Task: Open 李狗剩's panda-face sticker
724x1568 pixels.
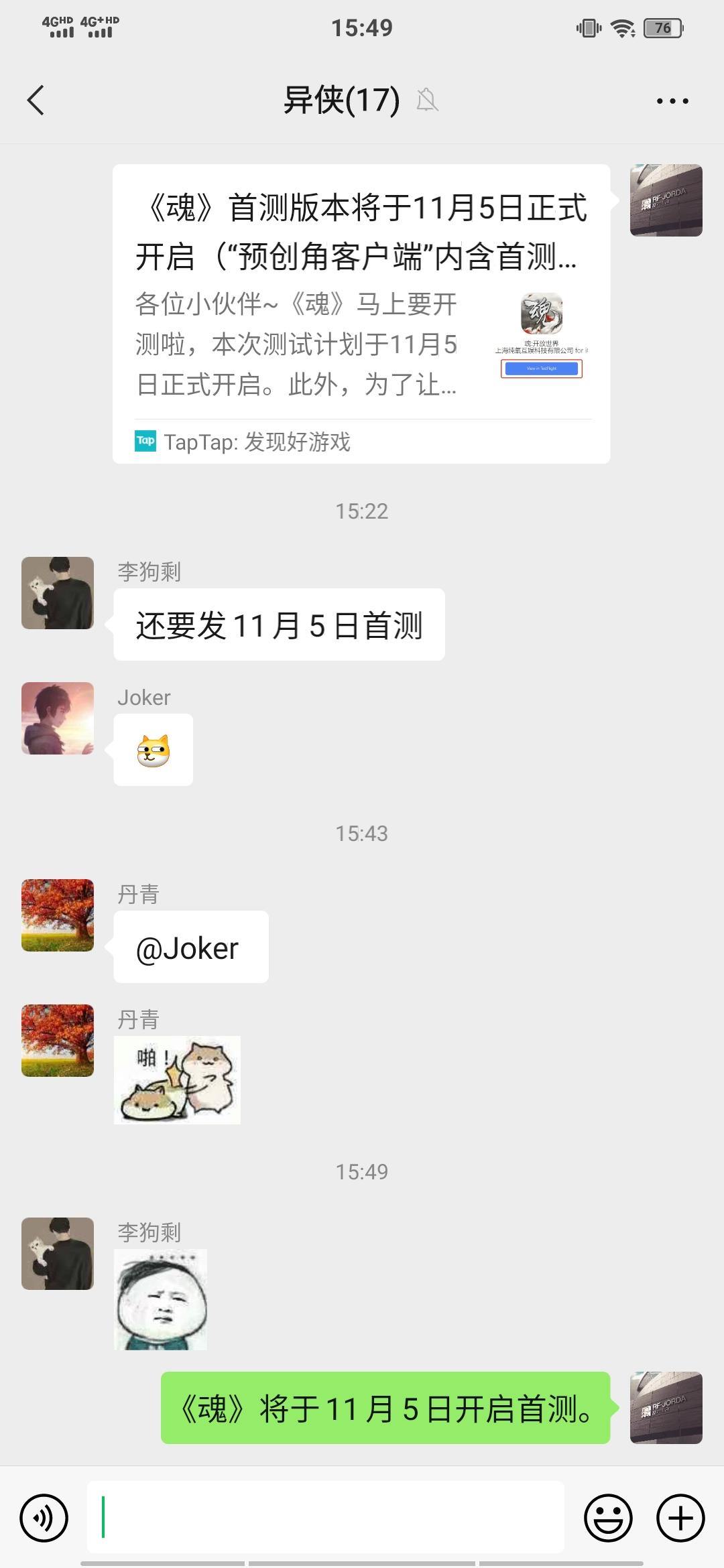Action: tap(161, 1299)
